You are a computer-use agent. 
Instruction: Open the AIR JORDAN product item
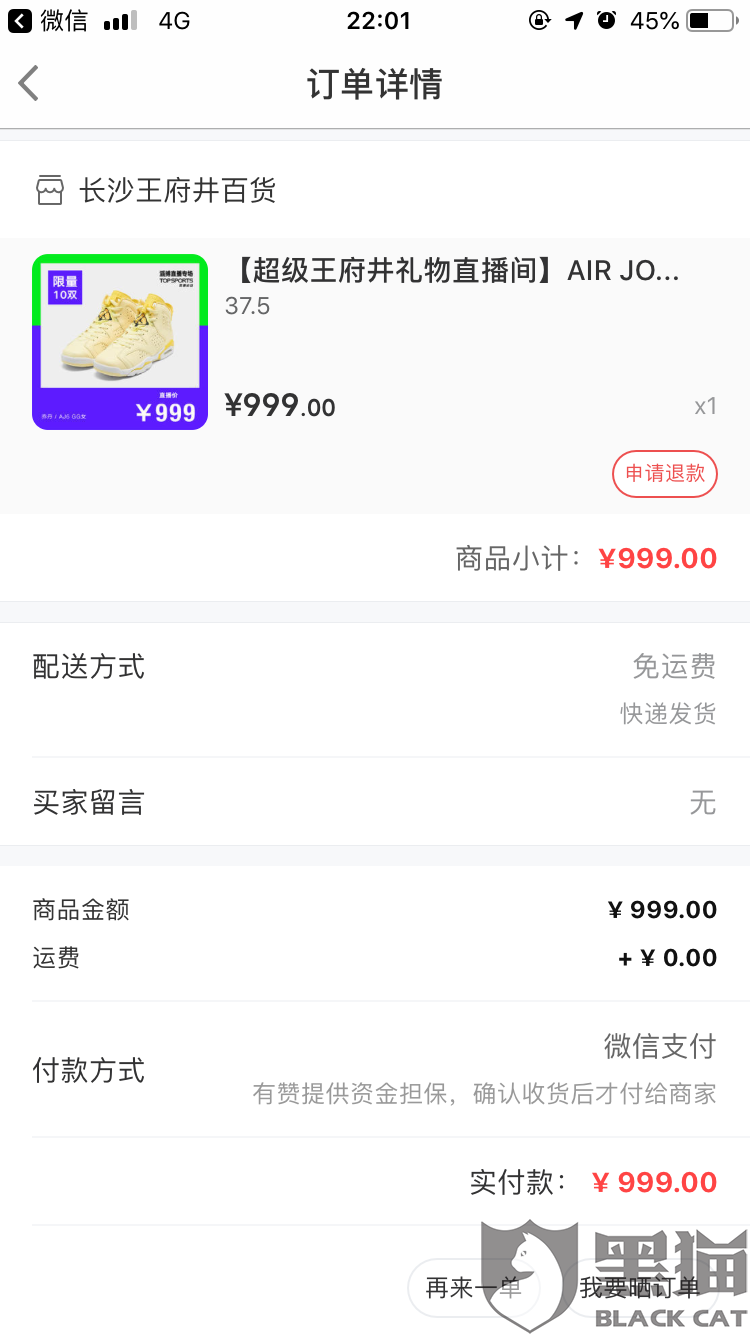click(x=455, y=272)
